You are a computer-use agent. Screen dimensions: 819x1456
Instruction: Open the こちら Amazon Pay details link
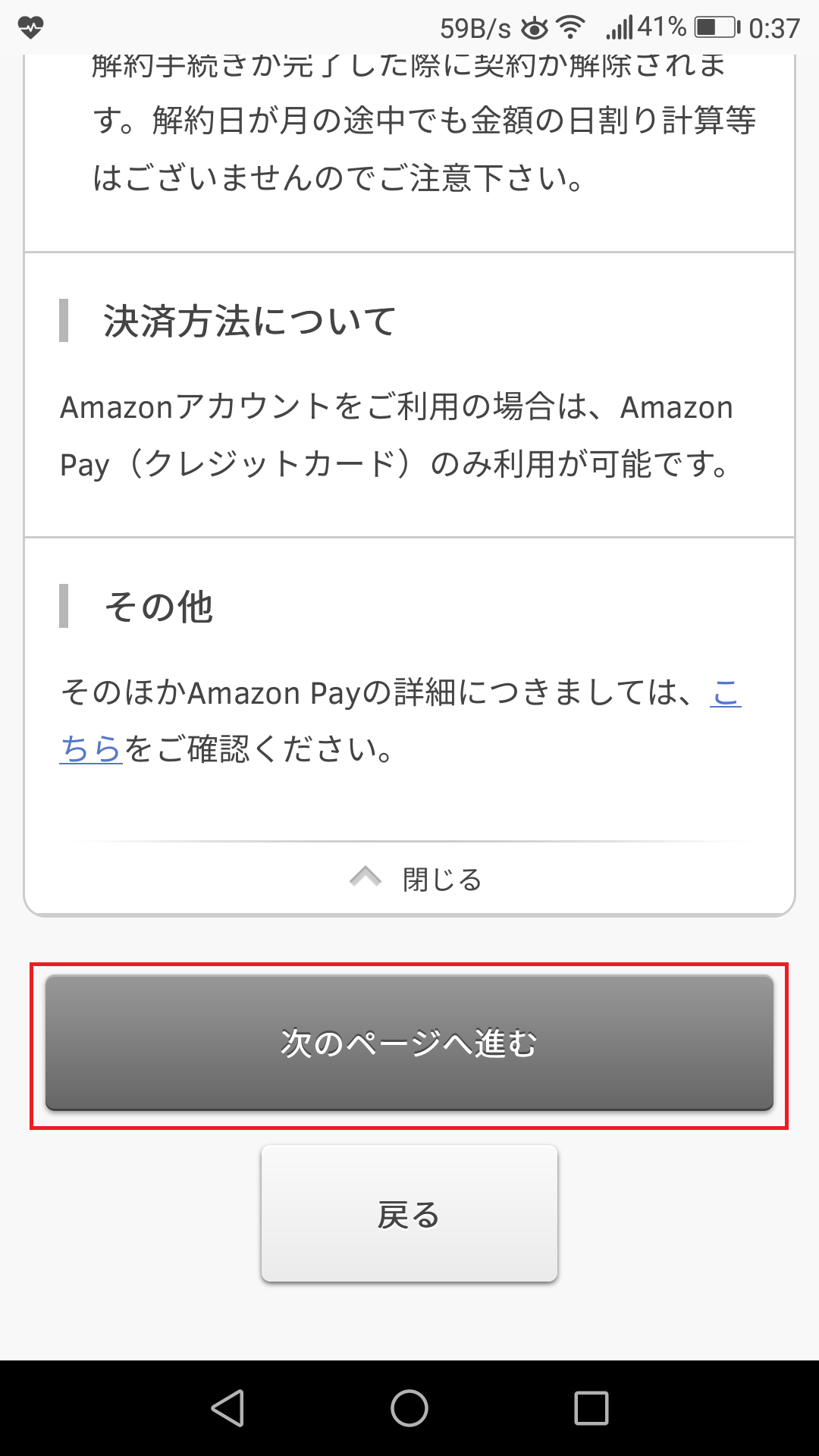(x=91, y=748)
